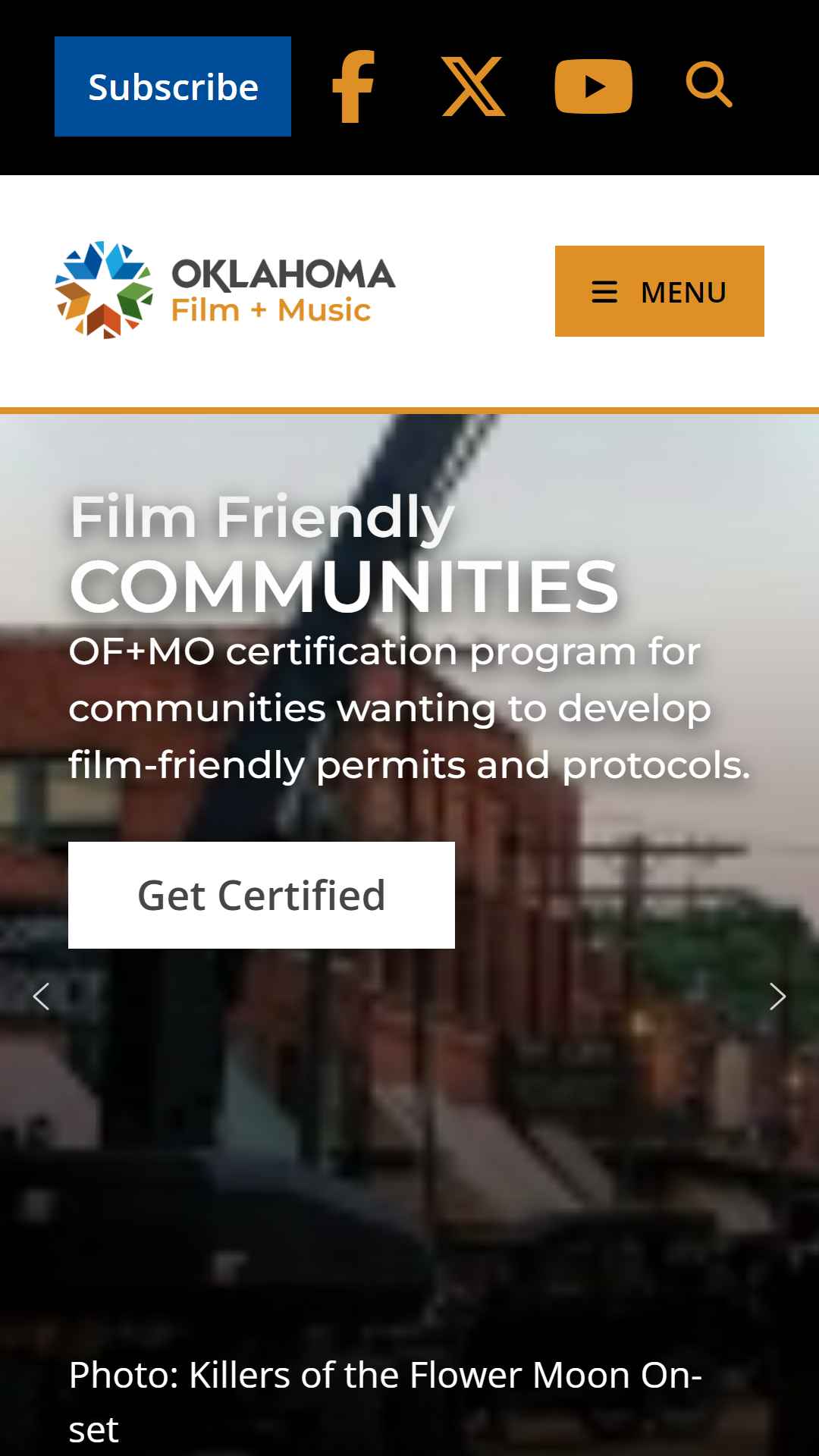Viewport: 819px width, 1456px height.
Task: Open the YouTube channel icon
Action: click(x=594, y=86)
